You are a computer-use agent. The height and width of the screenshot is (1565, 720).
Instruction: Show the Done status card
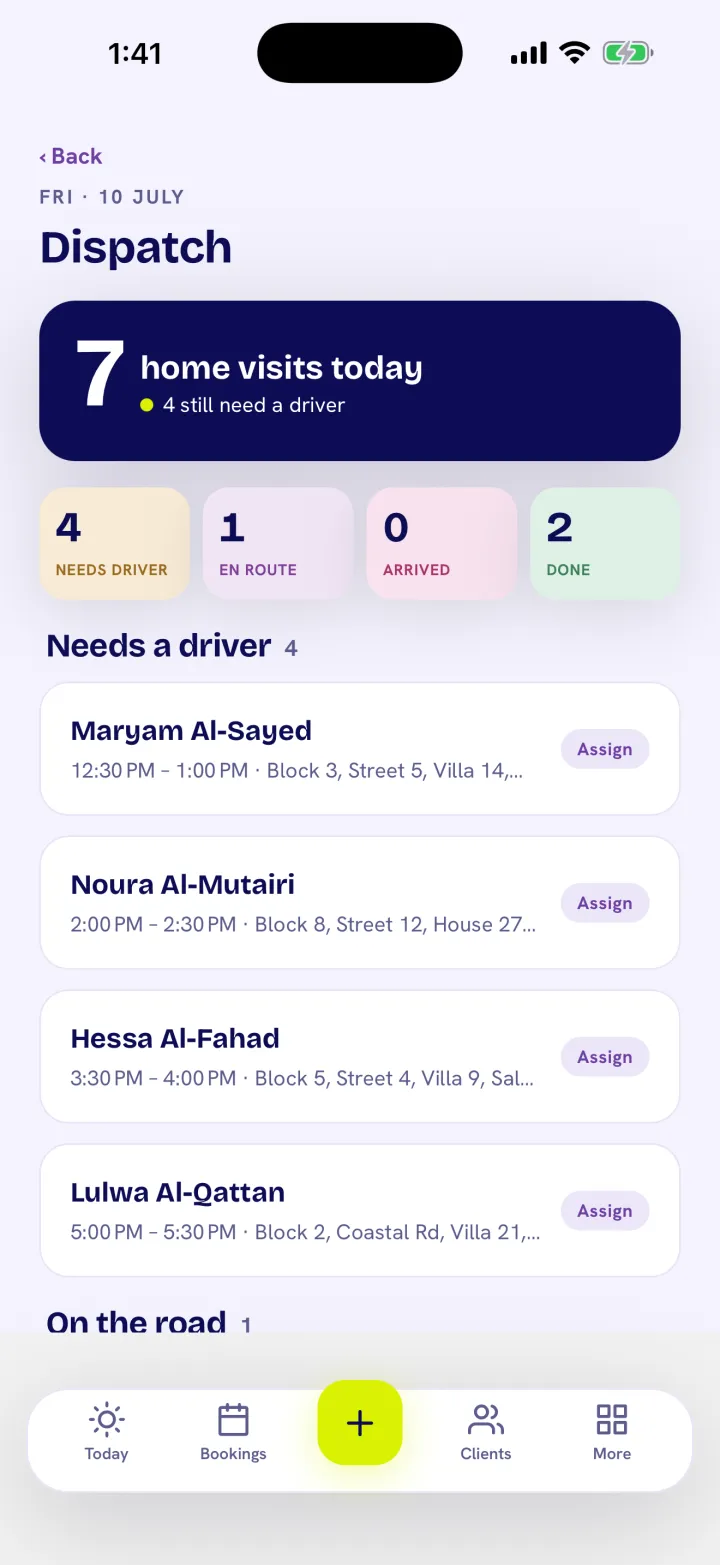pyautogui.click(x=605, y=544)
